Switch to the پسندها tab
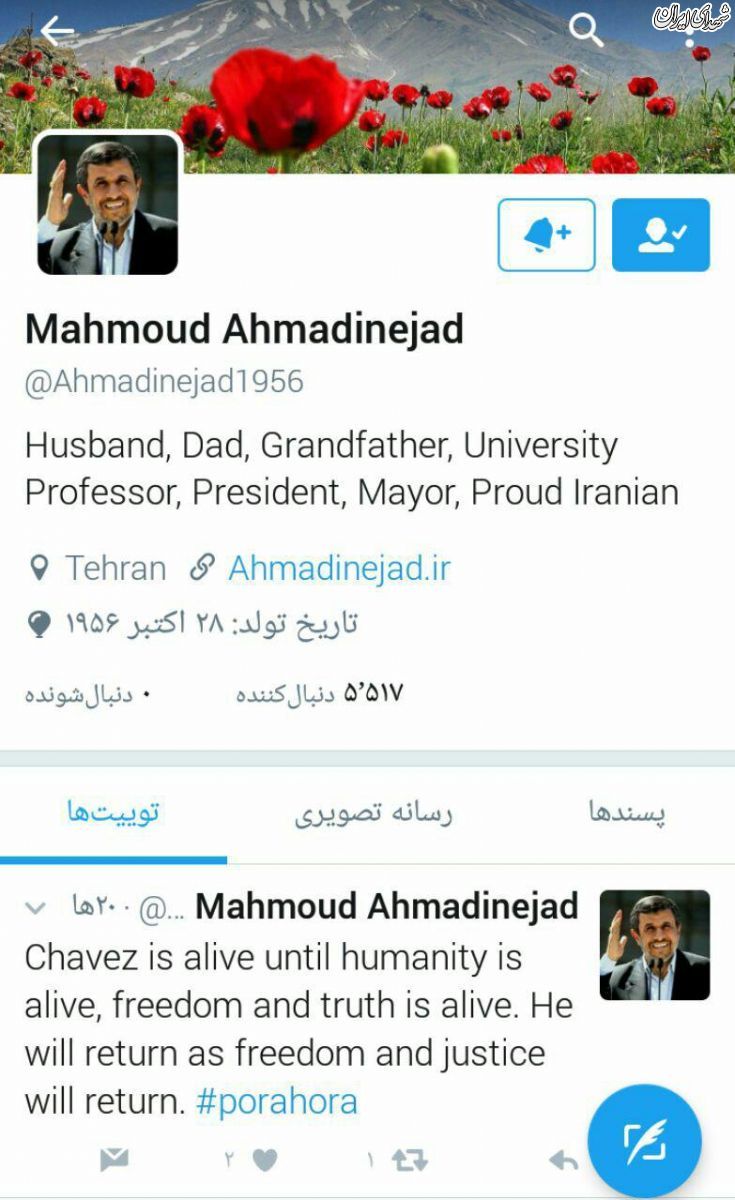735x1200 pixels. coord(627,812)
